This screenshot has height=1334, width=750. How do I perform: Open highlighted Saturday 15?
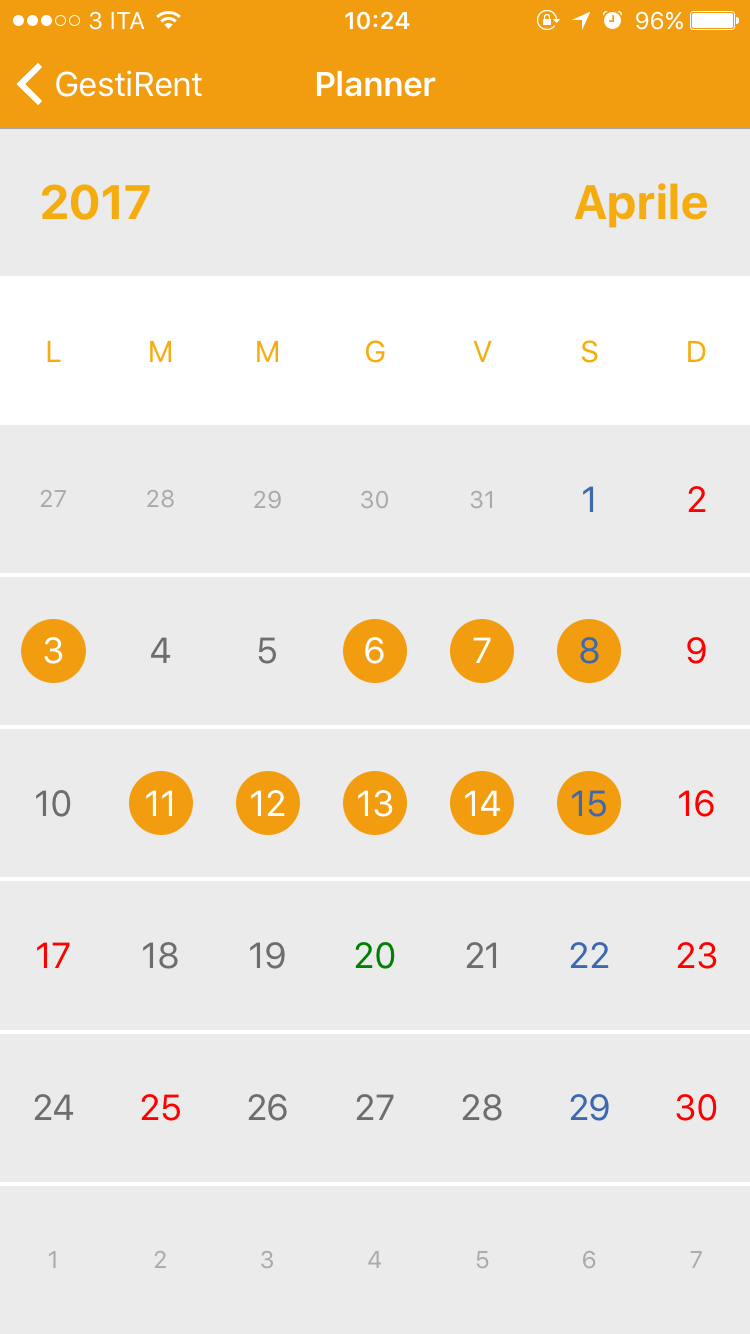[x=589, y=803]
